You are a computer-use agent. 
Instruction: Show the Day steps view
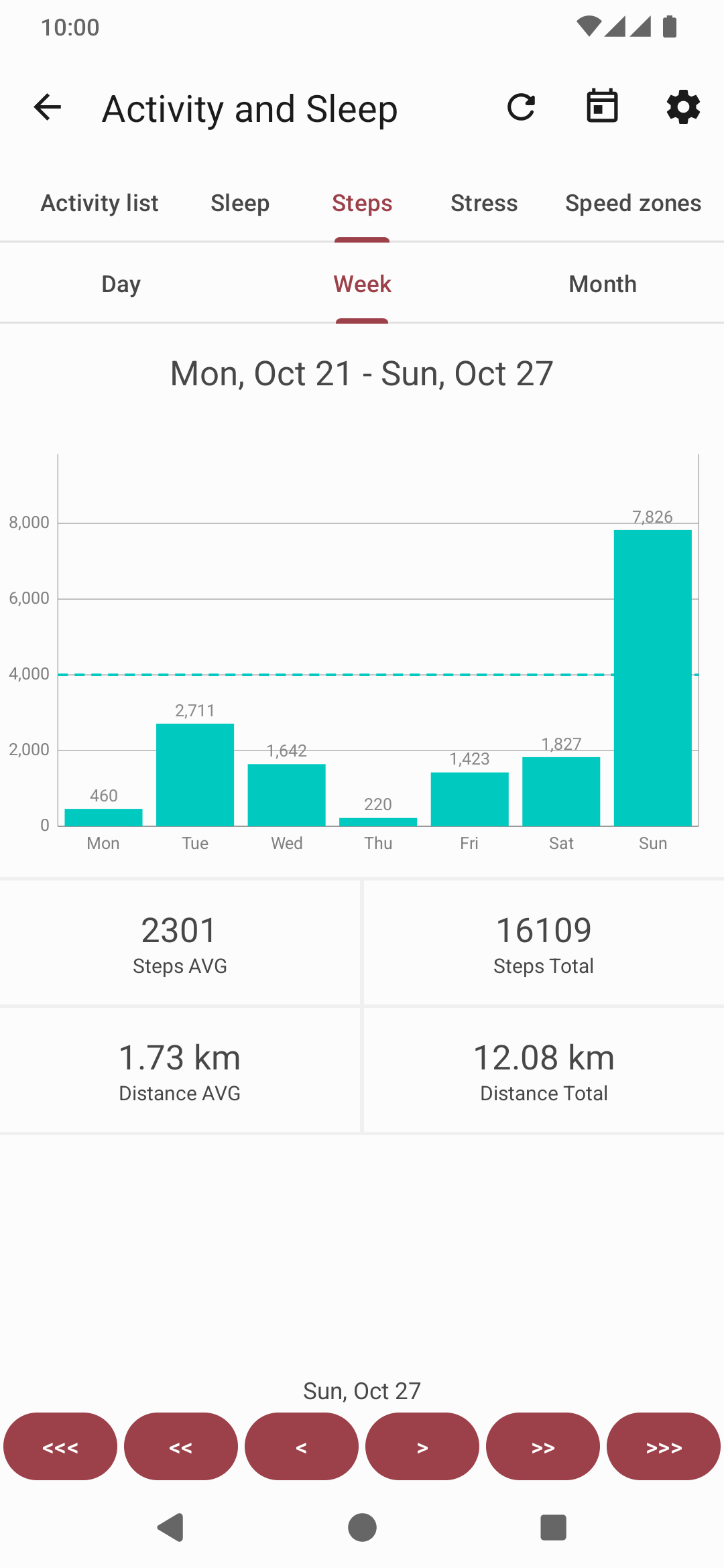[x=121, y=284]
